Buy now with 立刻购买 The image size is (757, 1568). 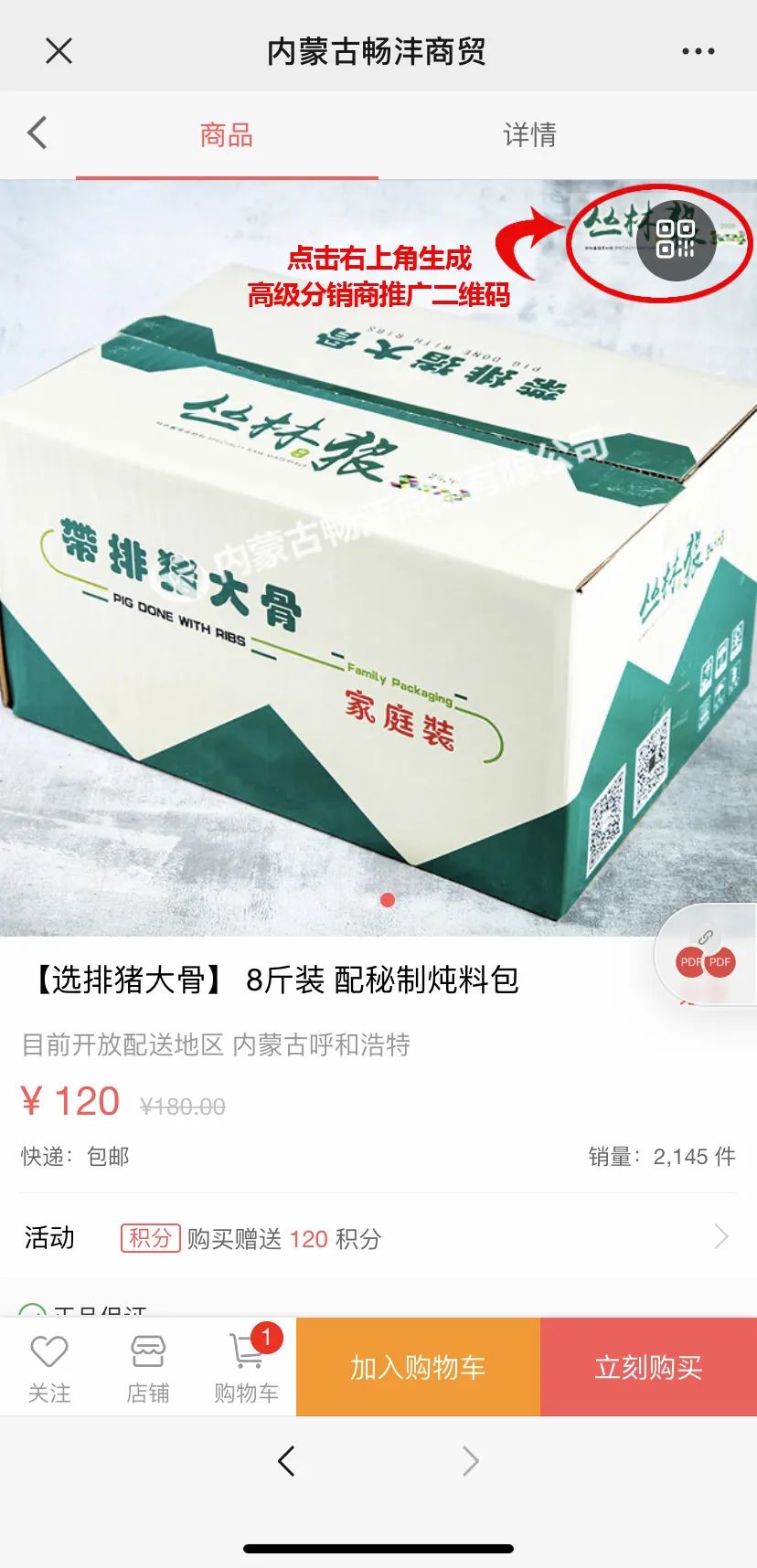[x=648, y=1367]
